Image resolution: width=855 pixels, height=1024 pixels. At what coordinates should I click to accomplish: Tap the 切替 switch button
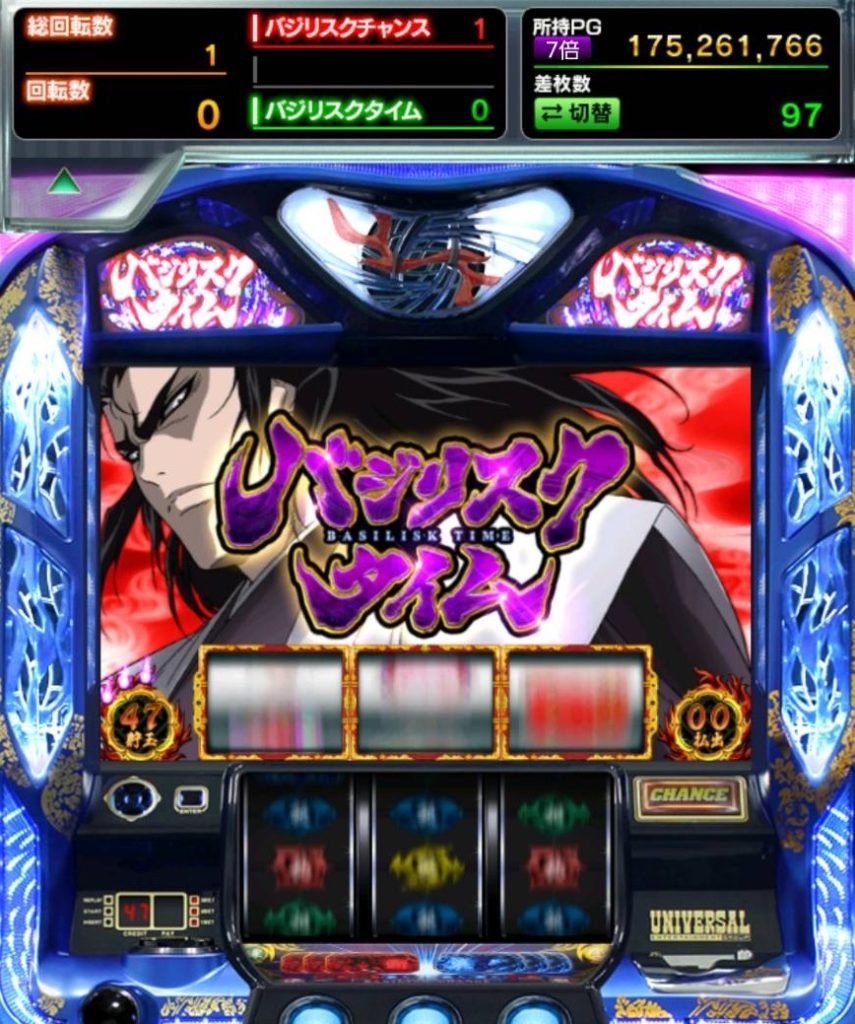[x=576, y=114]
